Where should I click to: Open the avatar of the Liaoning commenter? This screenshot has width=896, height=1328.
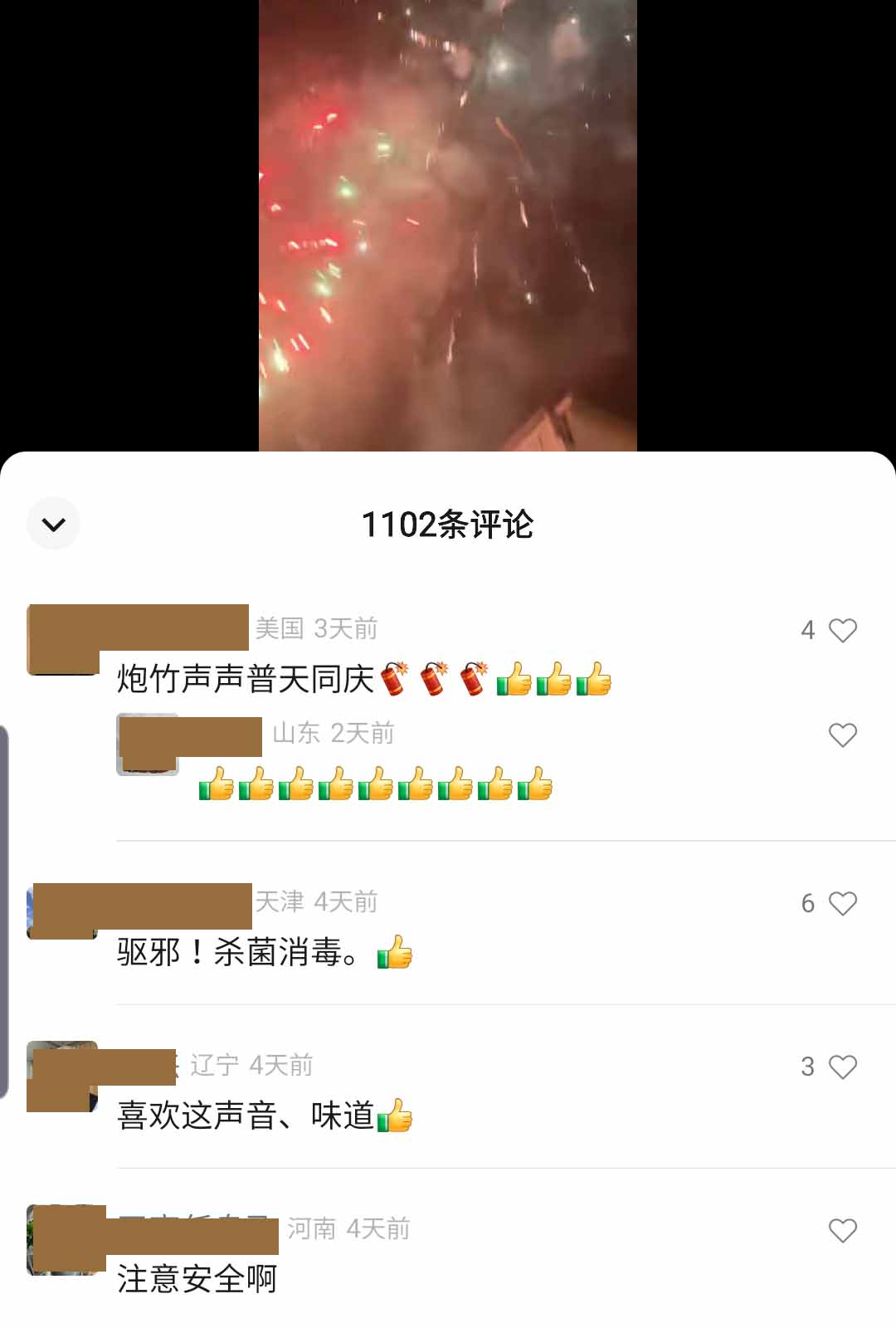pyautogui.click(x=61, y=1076)
